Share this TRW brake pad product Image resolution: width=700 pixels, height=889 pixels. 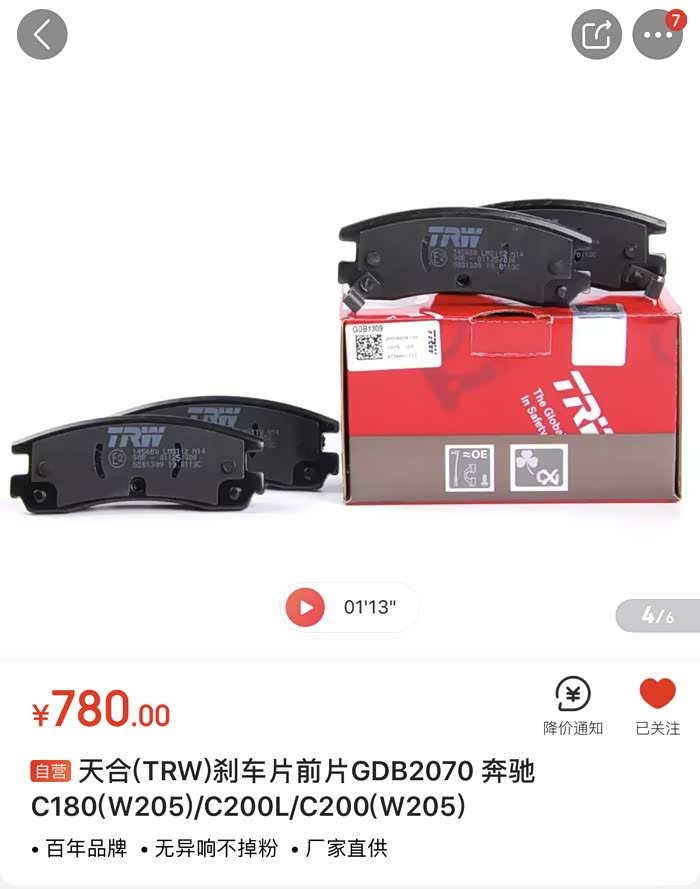tap(596, 35)
